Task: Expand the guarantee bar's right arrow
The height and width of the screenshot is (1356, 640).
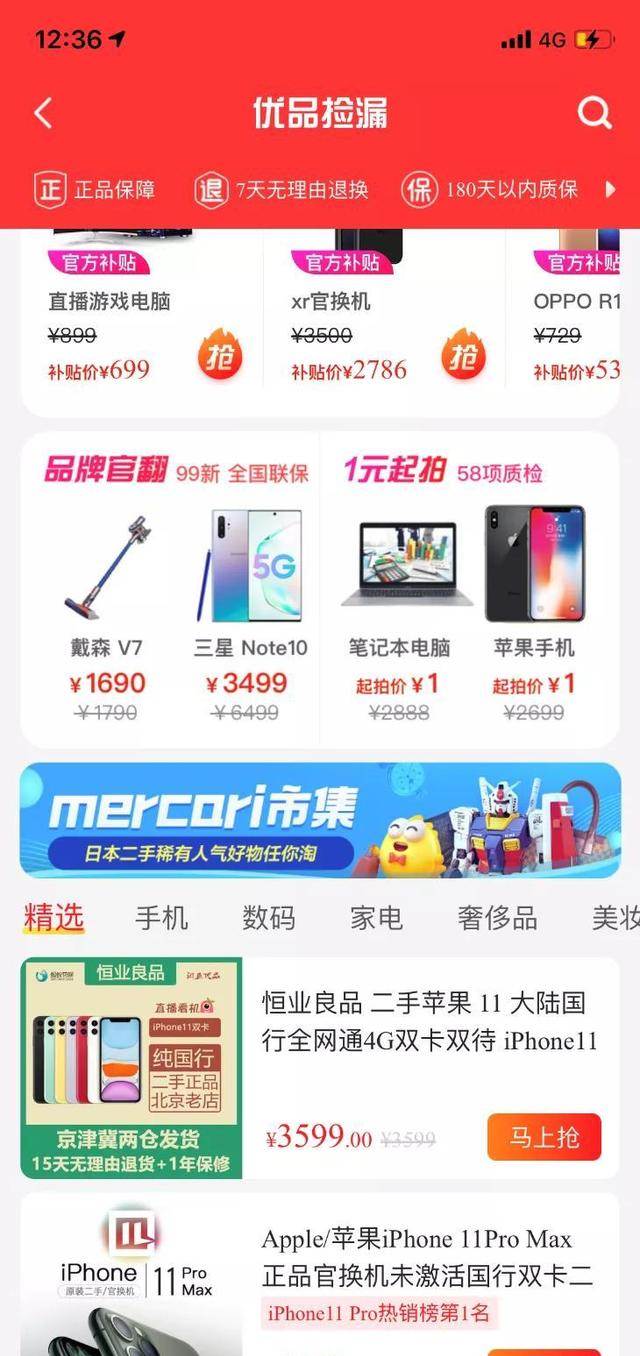Action: (x=611, y=189)
